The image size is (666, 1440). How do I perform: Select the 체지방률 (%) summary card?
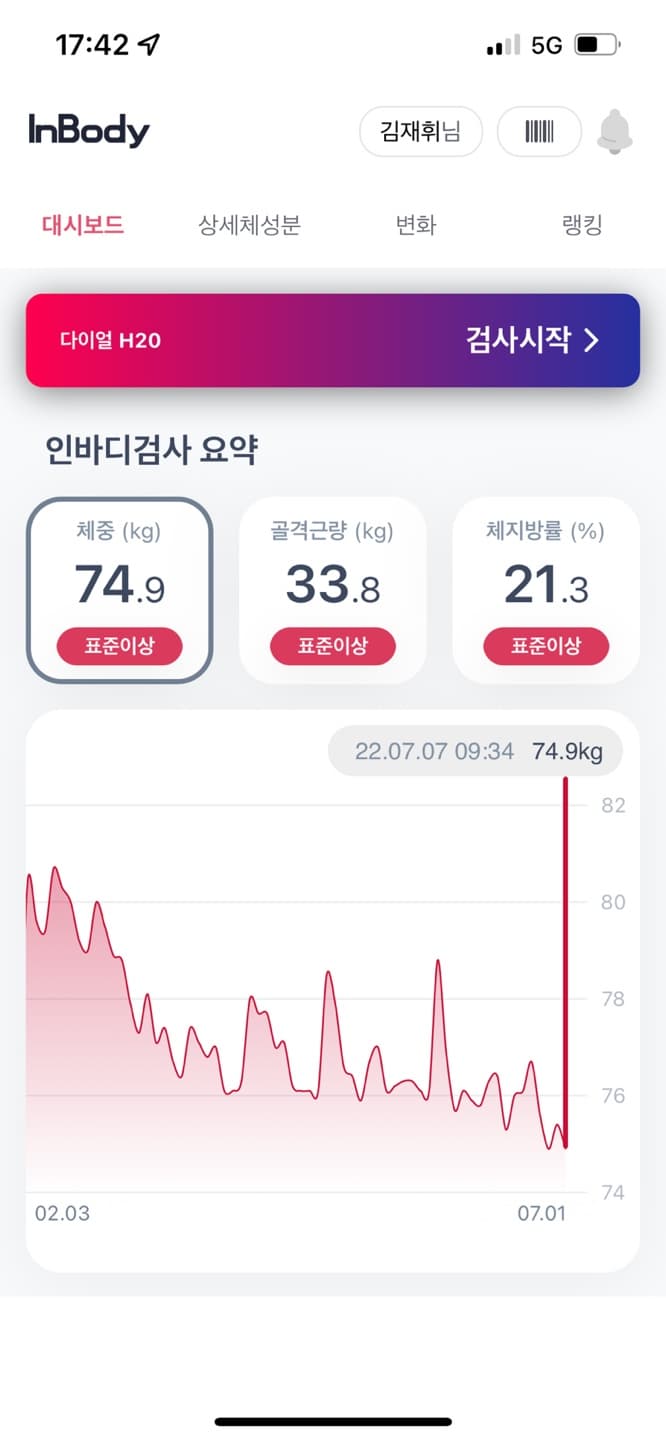tap(546, 590)
